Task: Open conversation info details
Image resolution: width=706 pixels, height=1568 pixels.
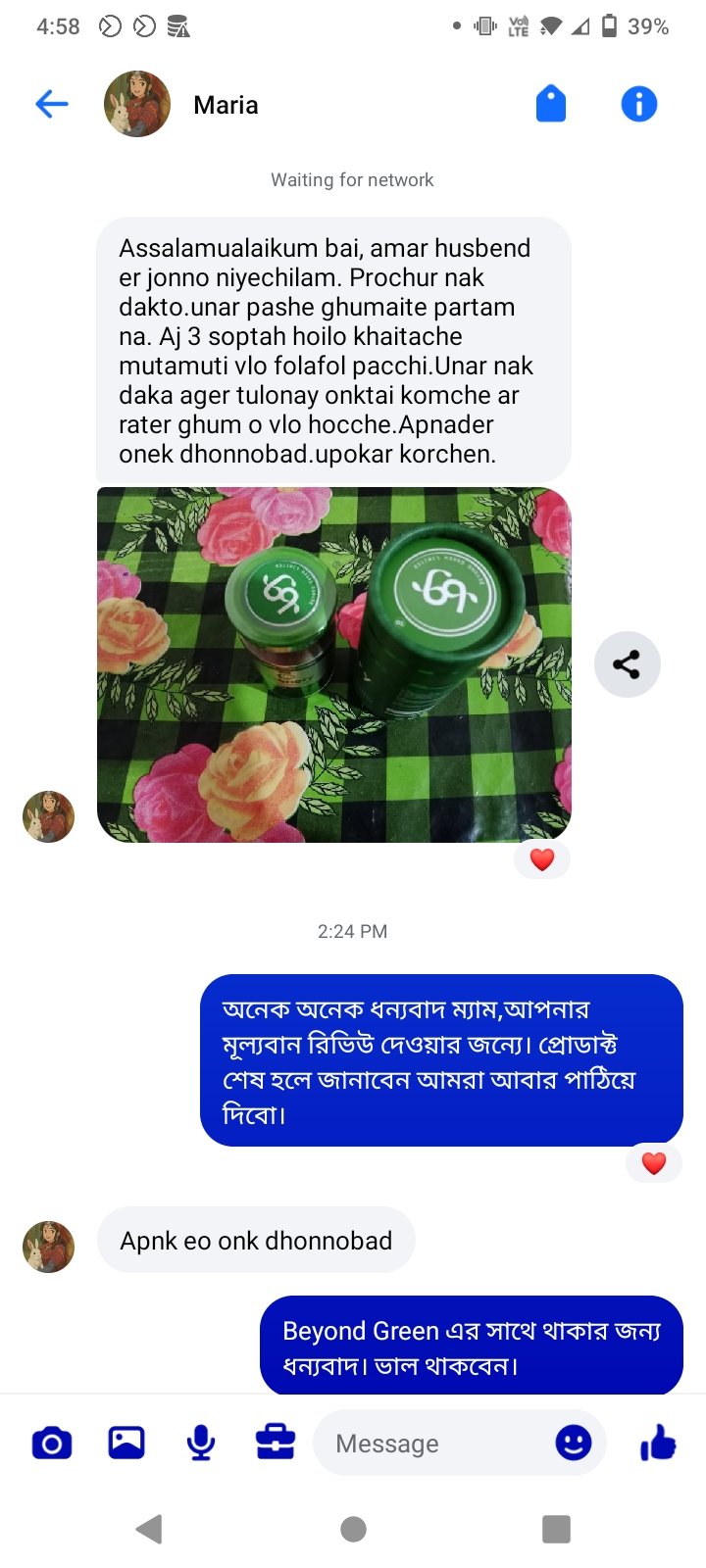Action: coord(638,104)
